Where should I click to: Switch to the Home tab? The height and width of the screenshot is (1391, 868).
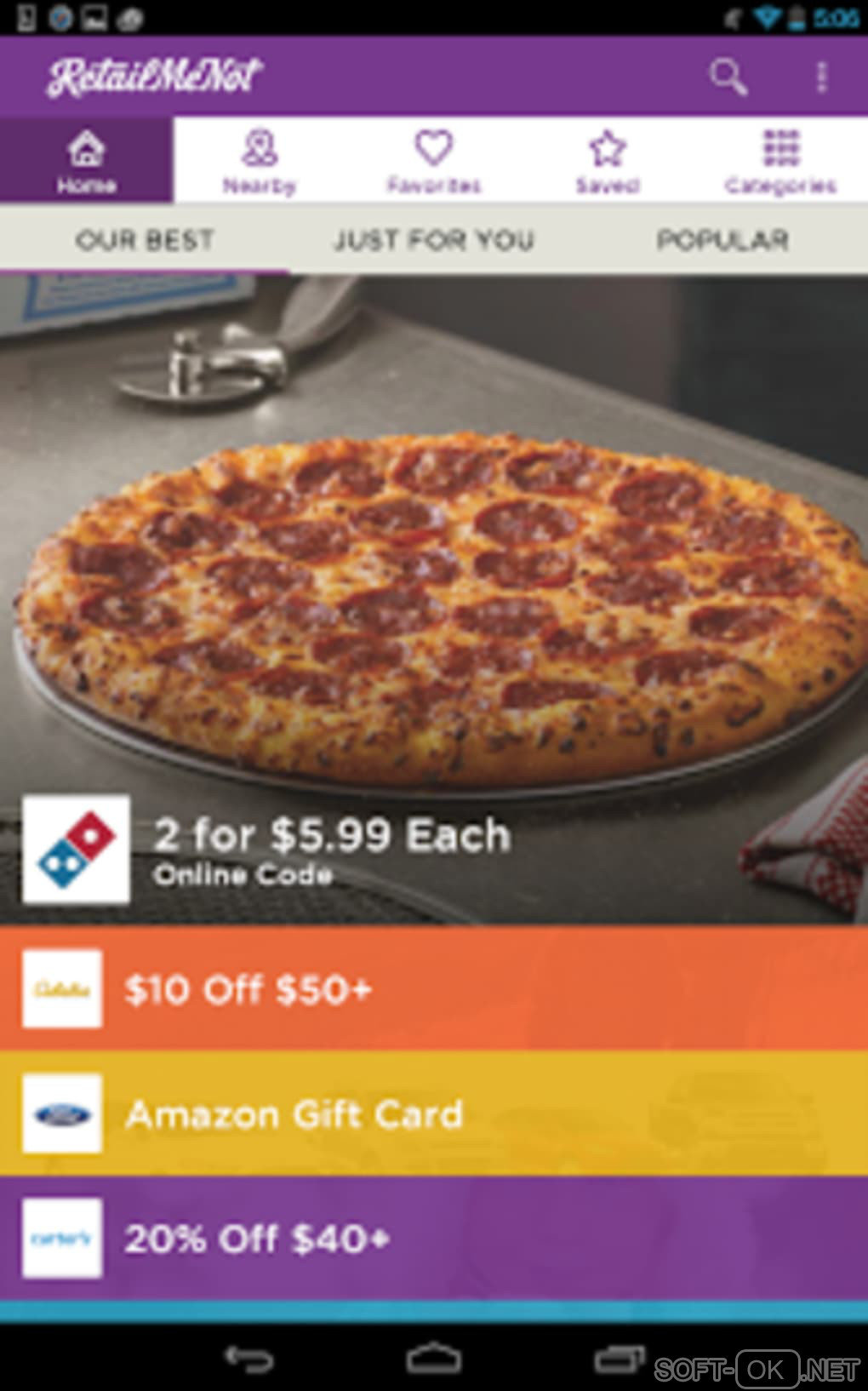coord(86,160)
